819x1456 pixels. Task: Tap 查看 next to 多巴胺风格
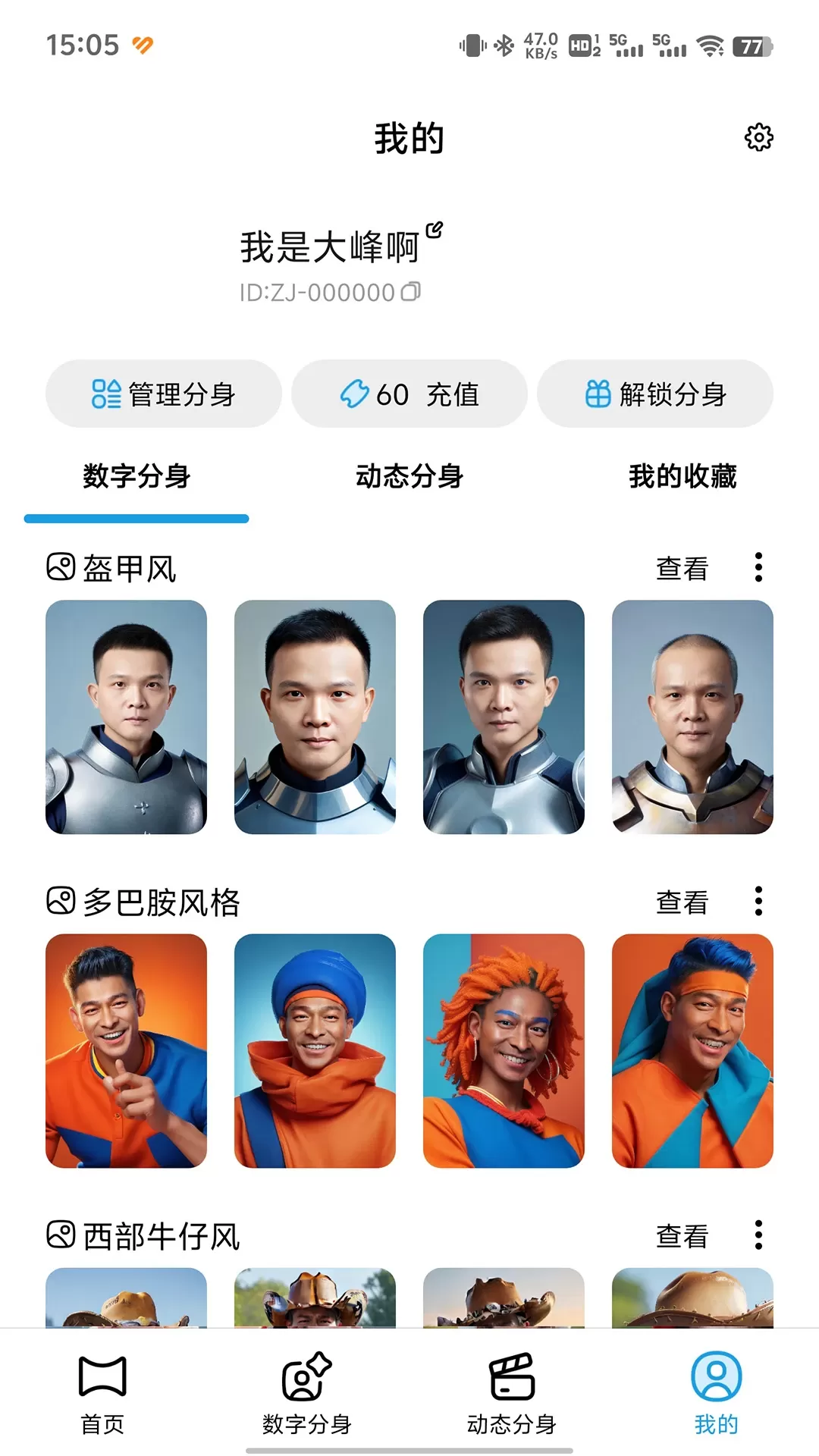coord(682,902)
